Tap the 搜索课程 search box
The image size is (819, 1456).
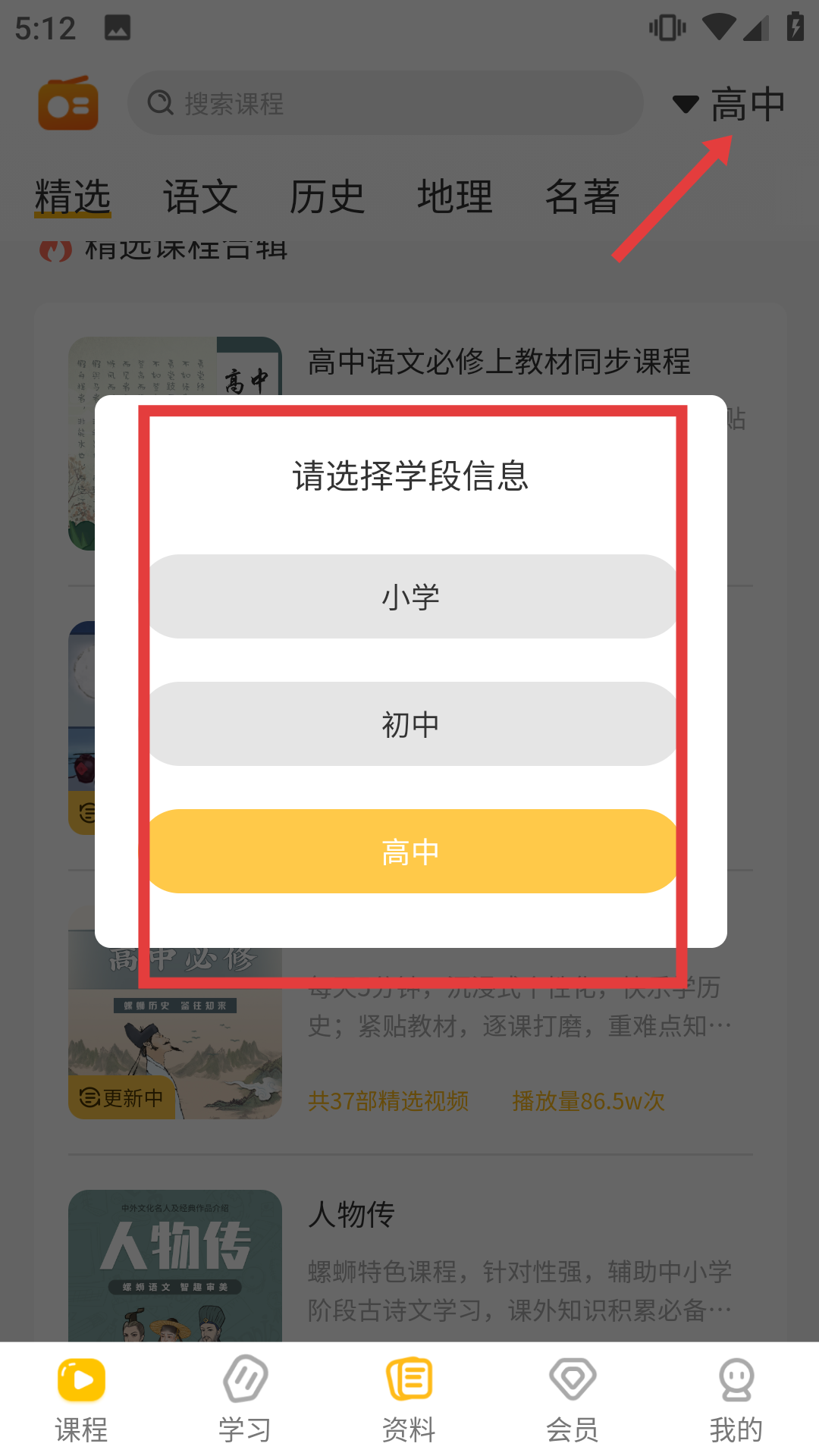point(385,103)
